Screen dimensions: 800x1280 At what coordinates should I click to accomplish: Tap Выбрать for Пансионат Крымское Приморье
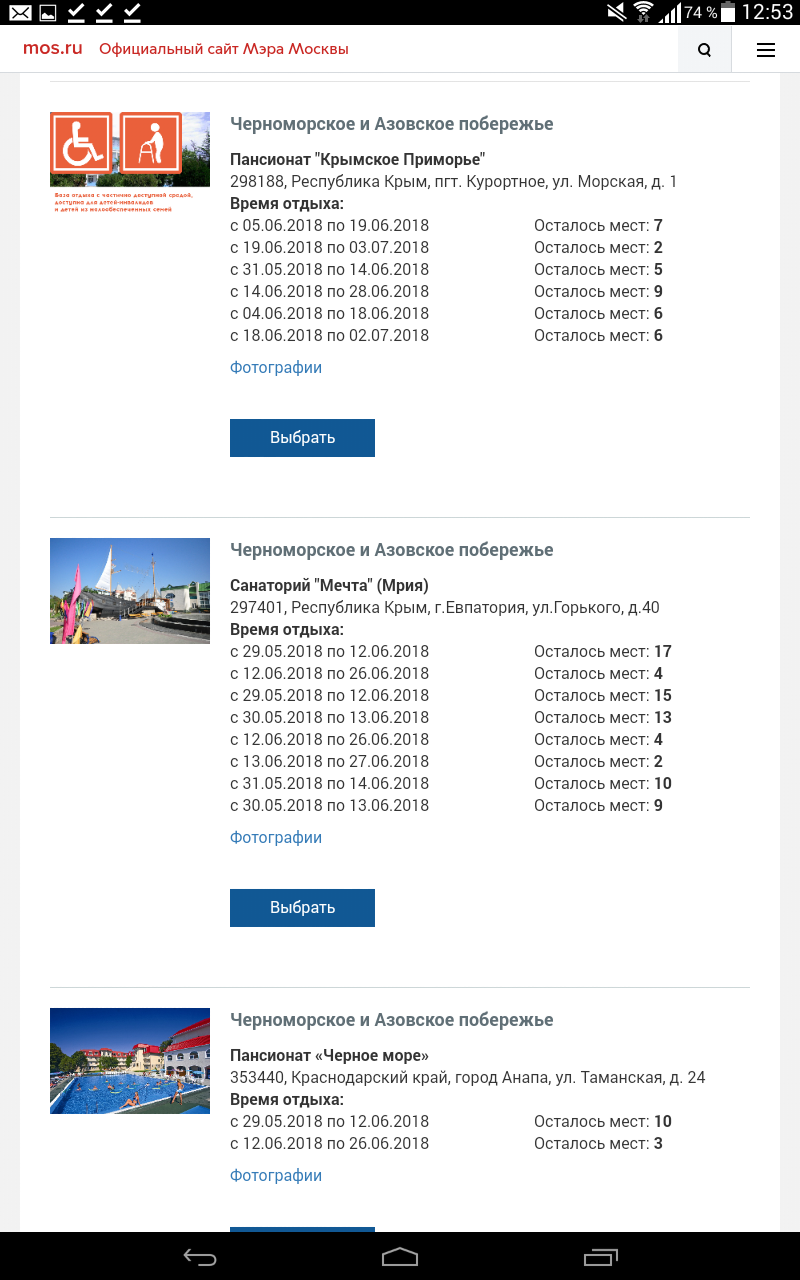[302, 438]
